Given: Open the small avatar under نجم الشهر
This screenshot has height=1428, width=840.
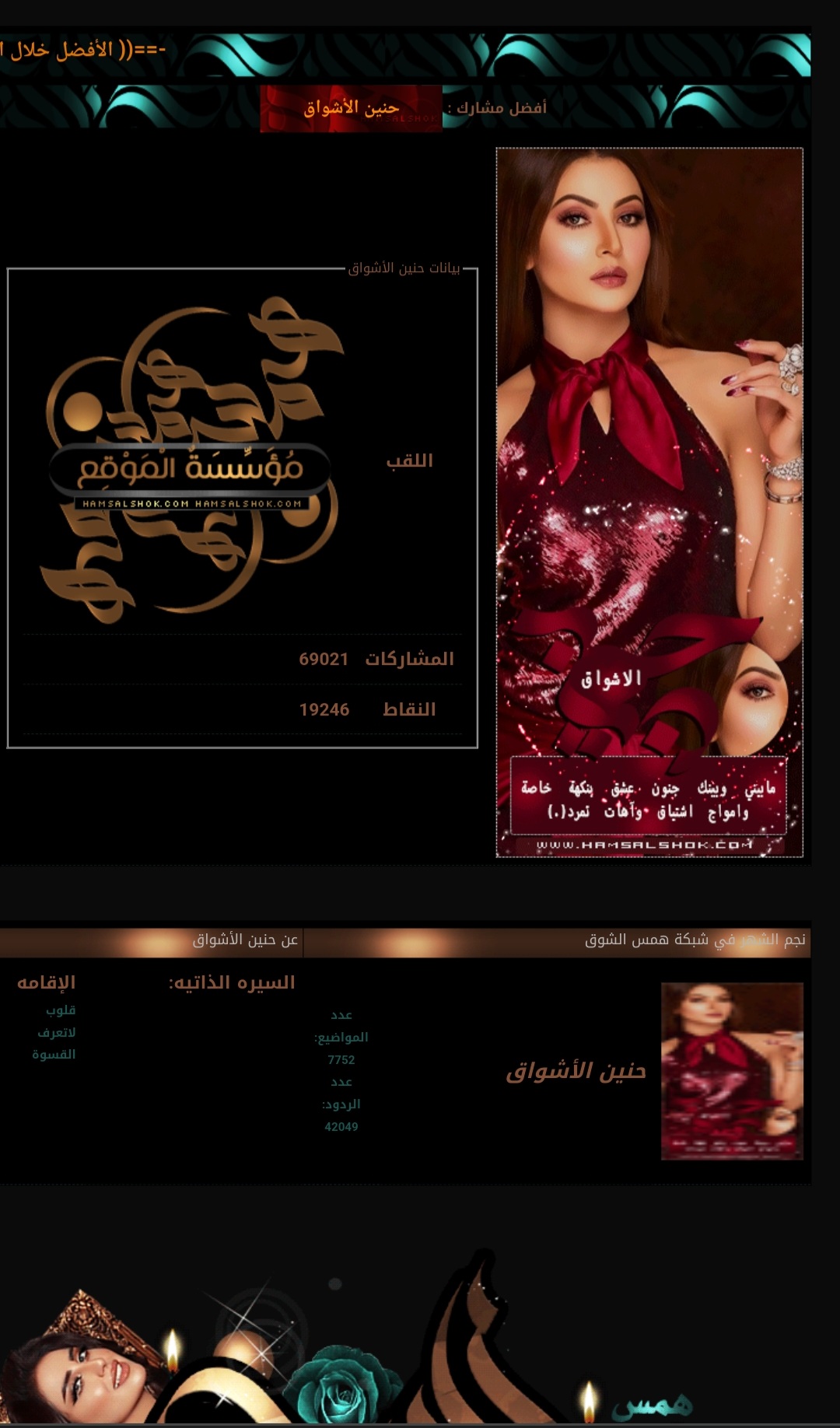Looking at the screenshot, I should click(731, 1071).
